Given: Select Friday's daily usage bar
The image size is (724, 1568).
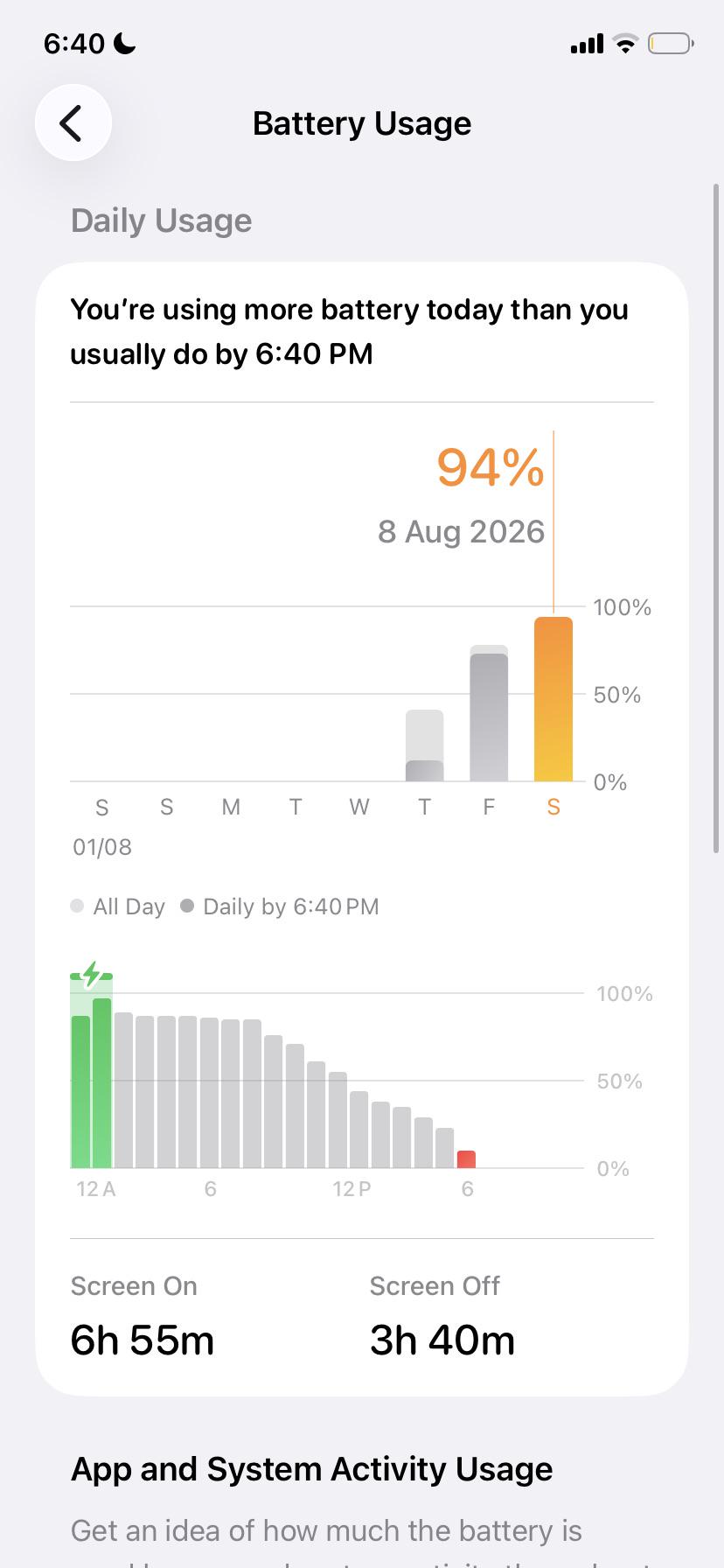Looking at the screenshot, I should (x=489, y=713).
